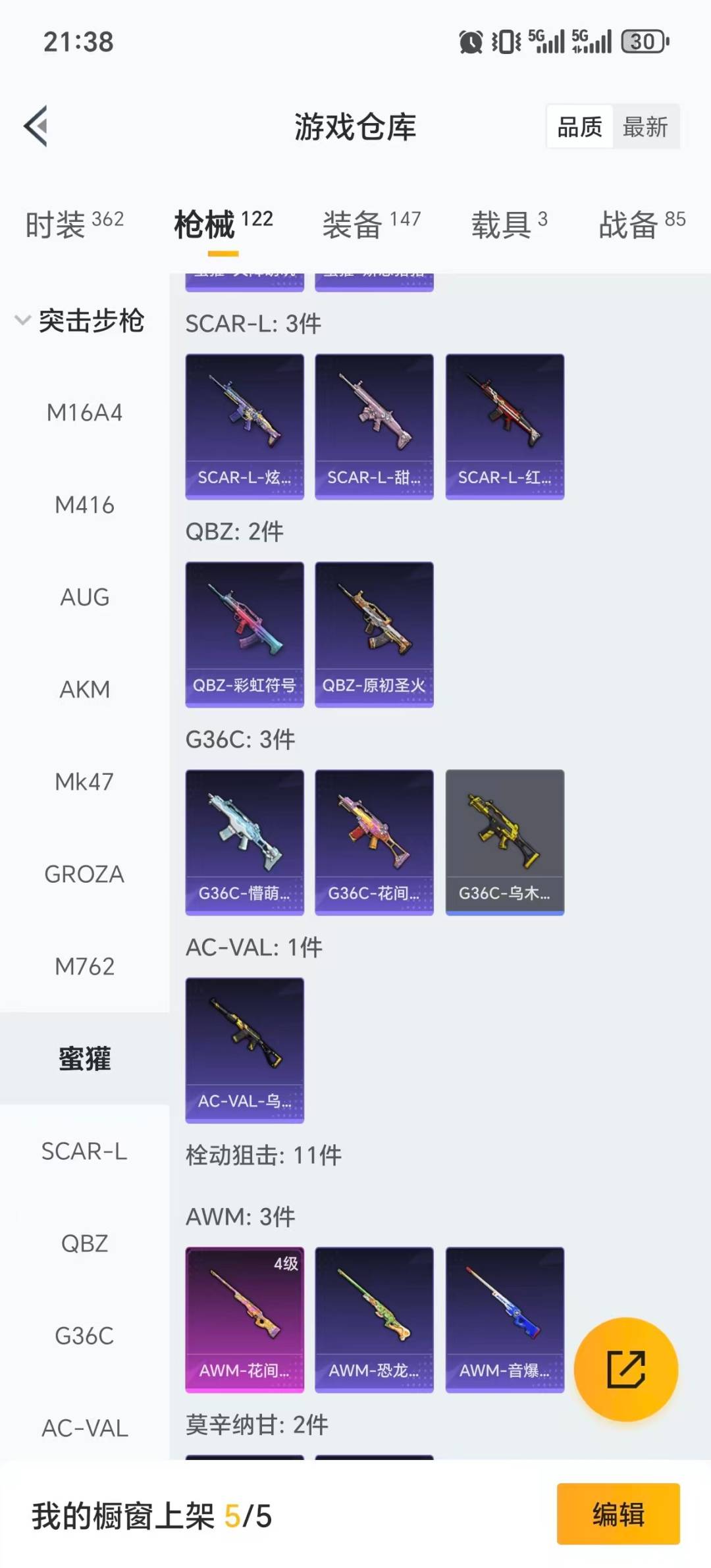
Task: Open the AC-VAL-乌 skin card
Action: tap(244, 1050)
